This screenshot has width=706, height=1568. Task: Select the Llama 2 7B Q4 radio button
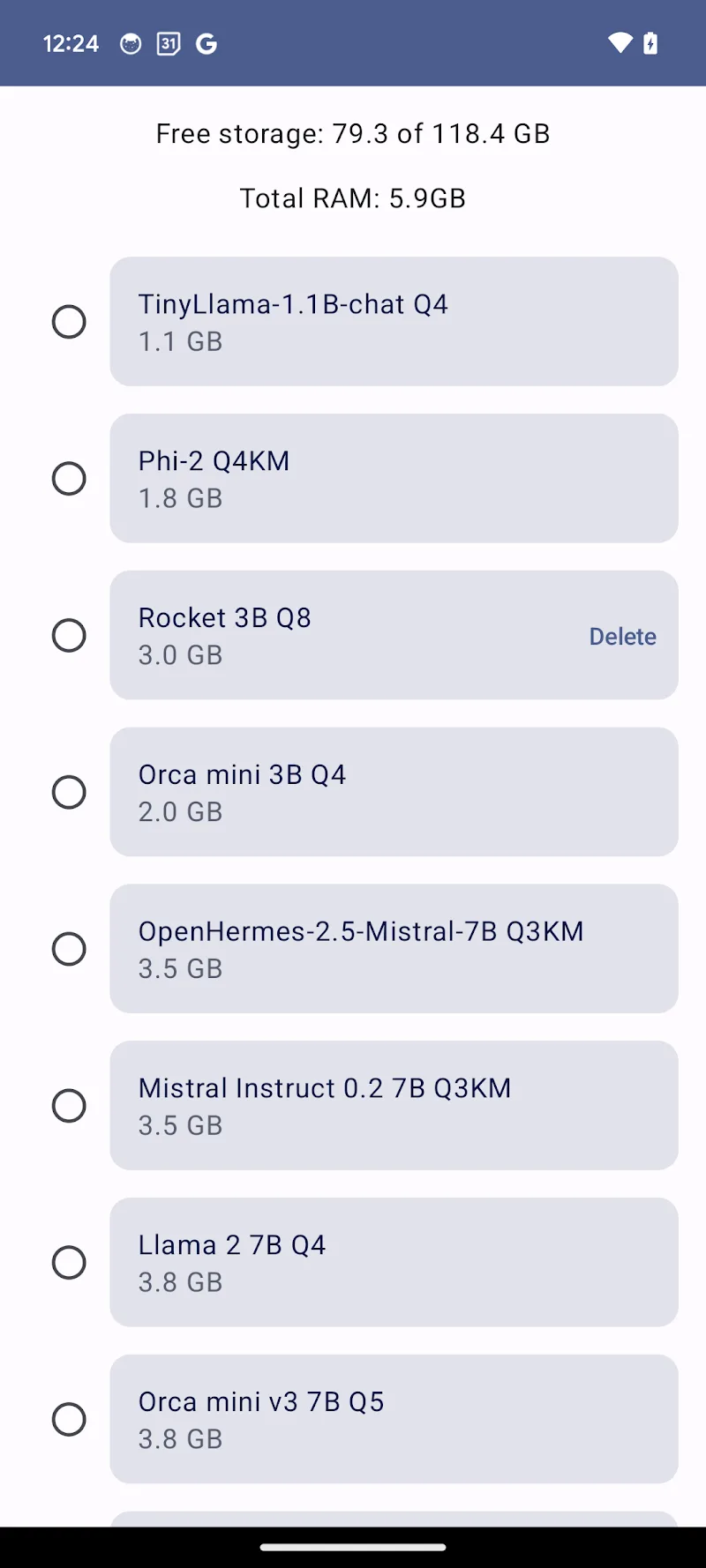point(69,1262)
